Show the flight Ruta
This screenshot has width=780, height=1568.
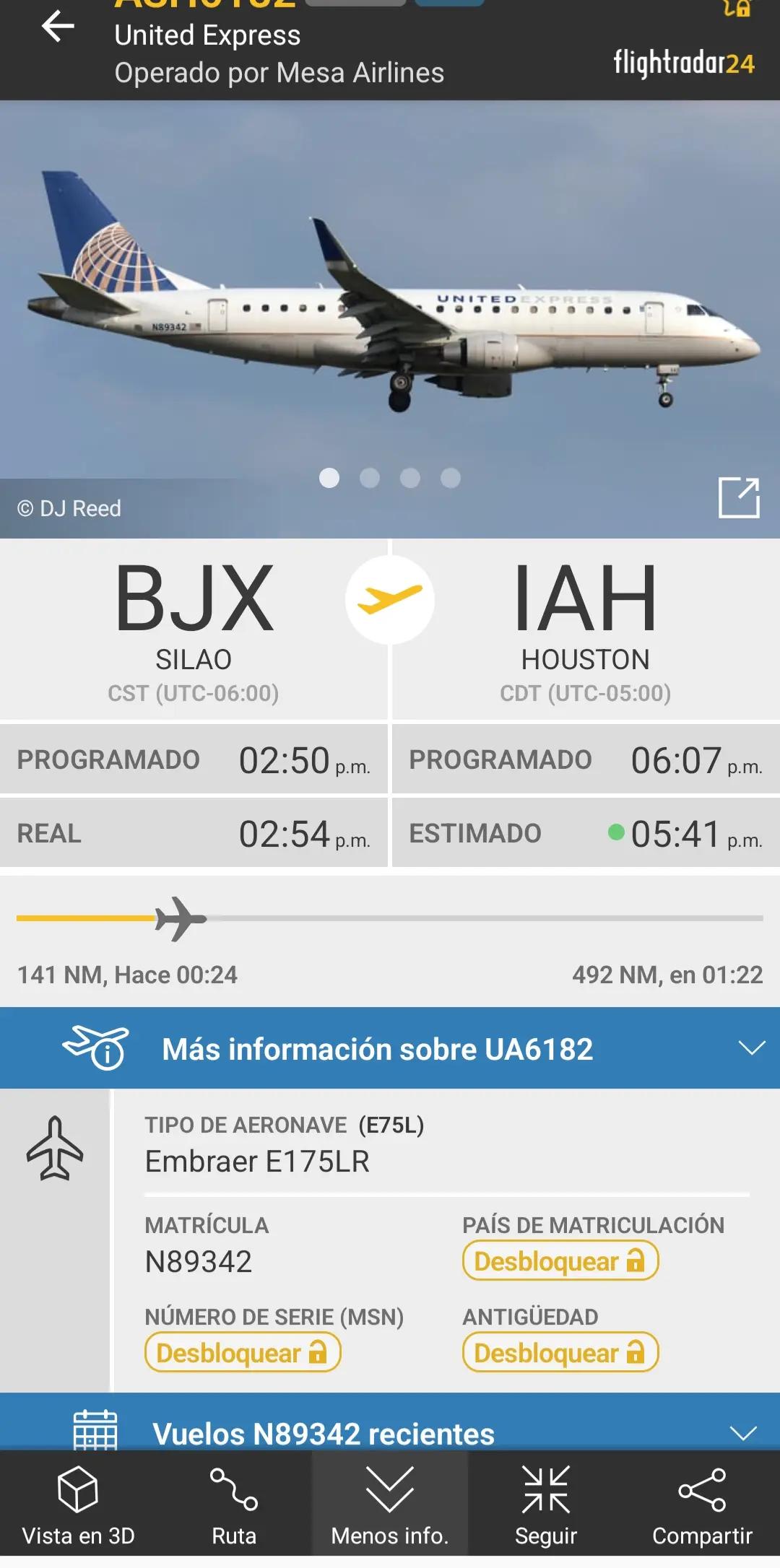[x=234, y=1504]
